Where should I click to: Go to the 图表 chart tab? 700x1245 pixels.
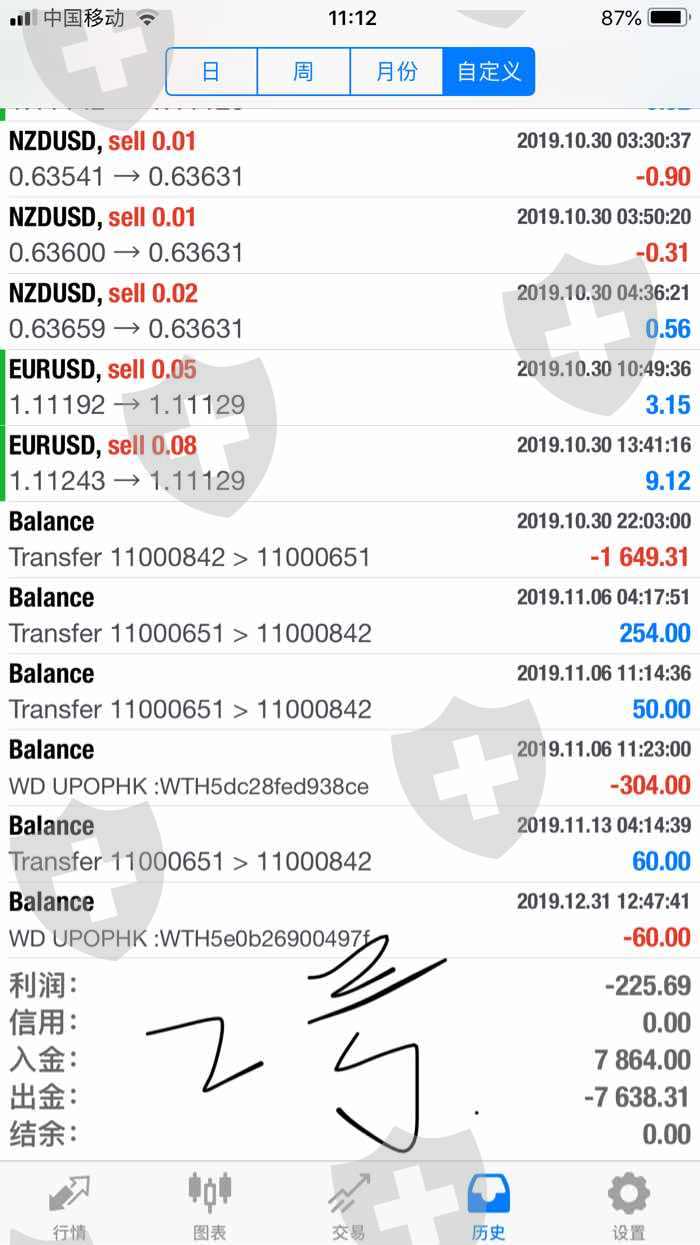click(x=209, y=1205)
